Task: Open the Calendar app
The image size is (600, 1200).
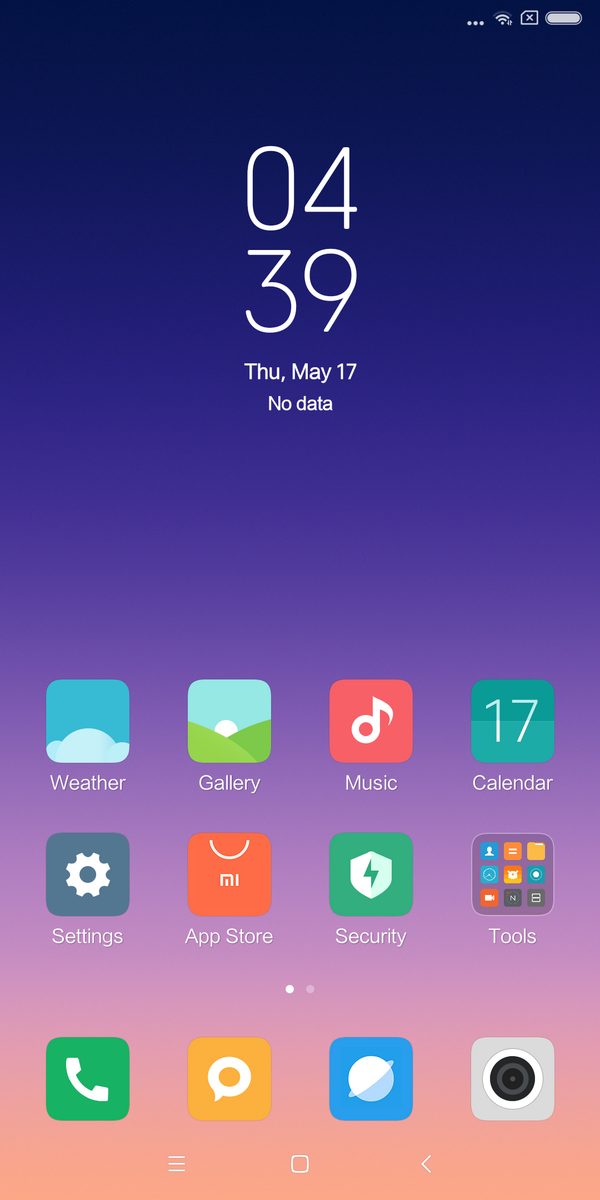Action: tap(512, 721)
